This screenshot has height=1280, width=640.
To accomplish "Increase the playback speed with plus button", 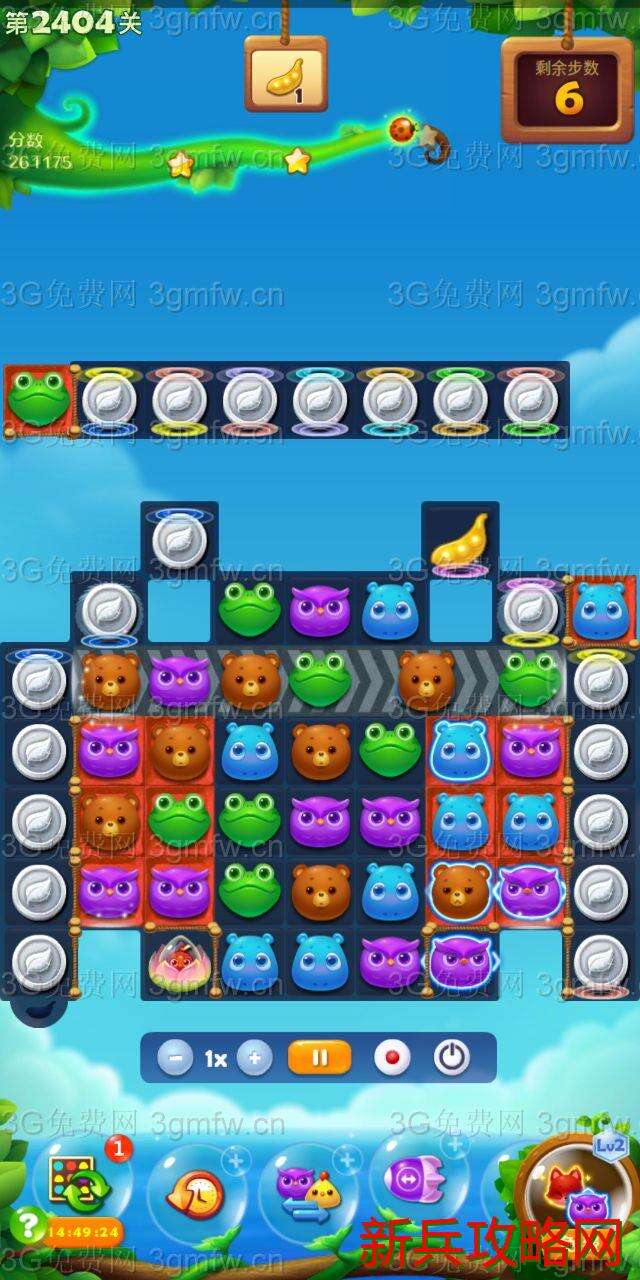I will click(254, 1058).
